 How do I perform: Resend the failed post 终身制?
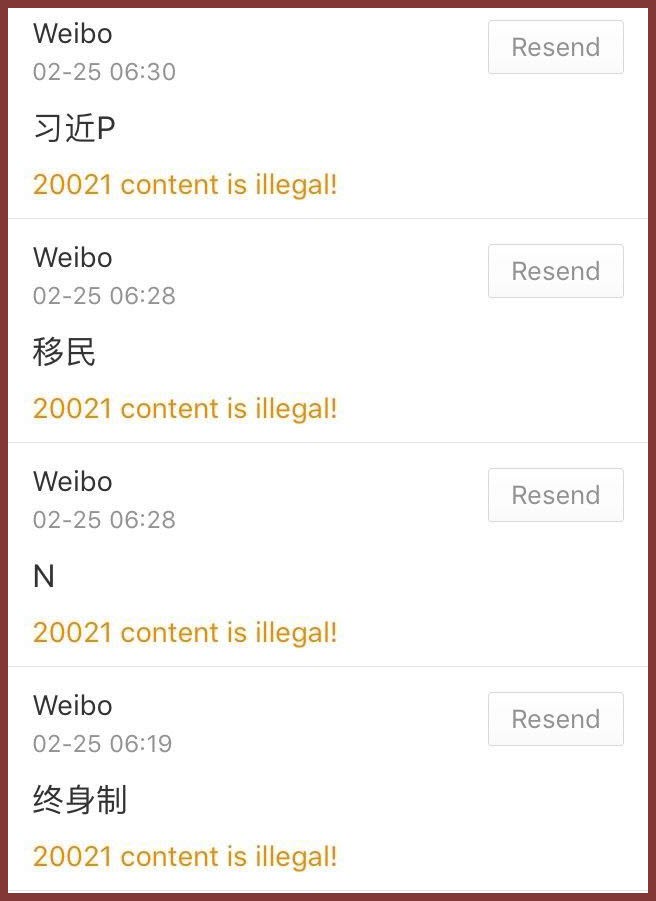point(555,719)
